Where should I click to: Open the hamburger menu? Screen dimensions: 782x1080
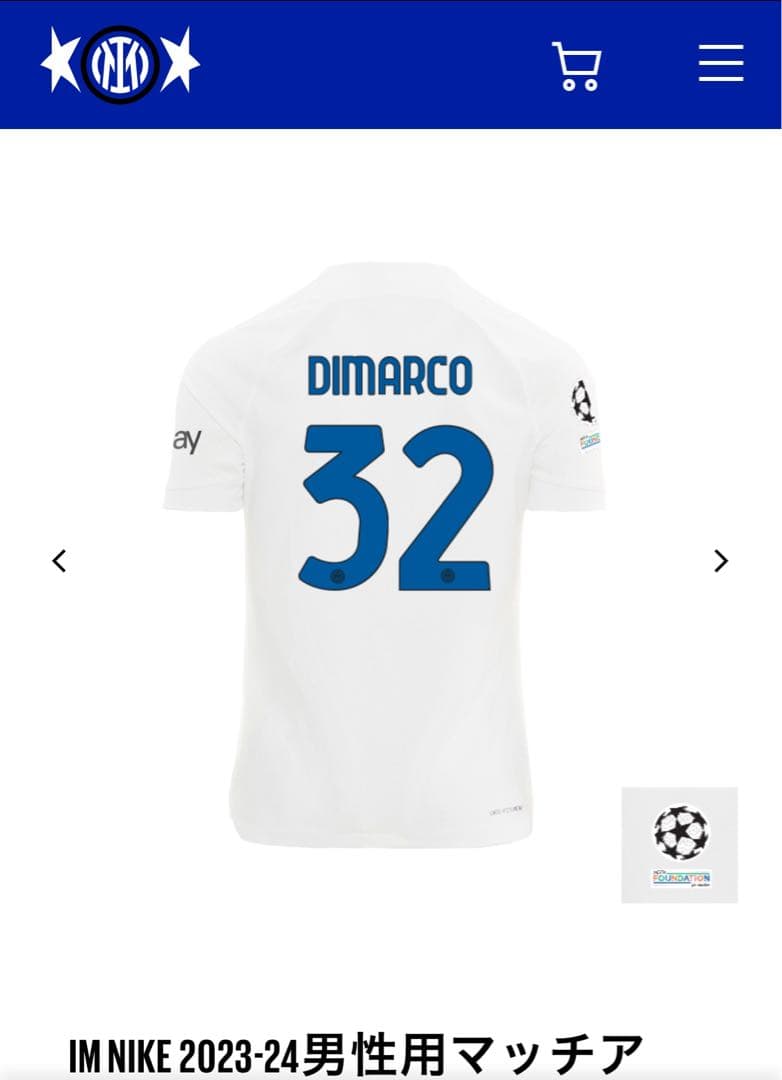pyautogui.click(x=720, y=63)
